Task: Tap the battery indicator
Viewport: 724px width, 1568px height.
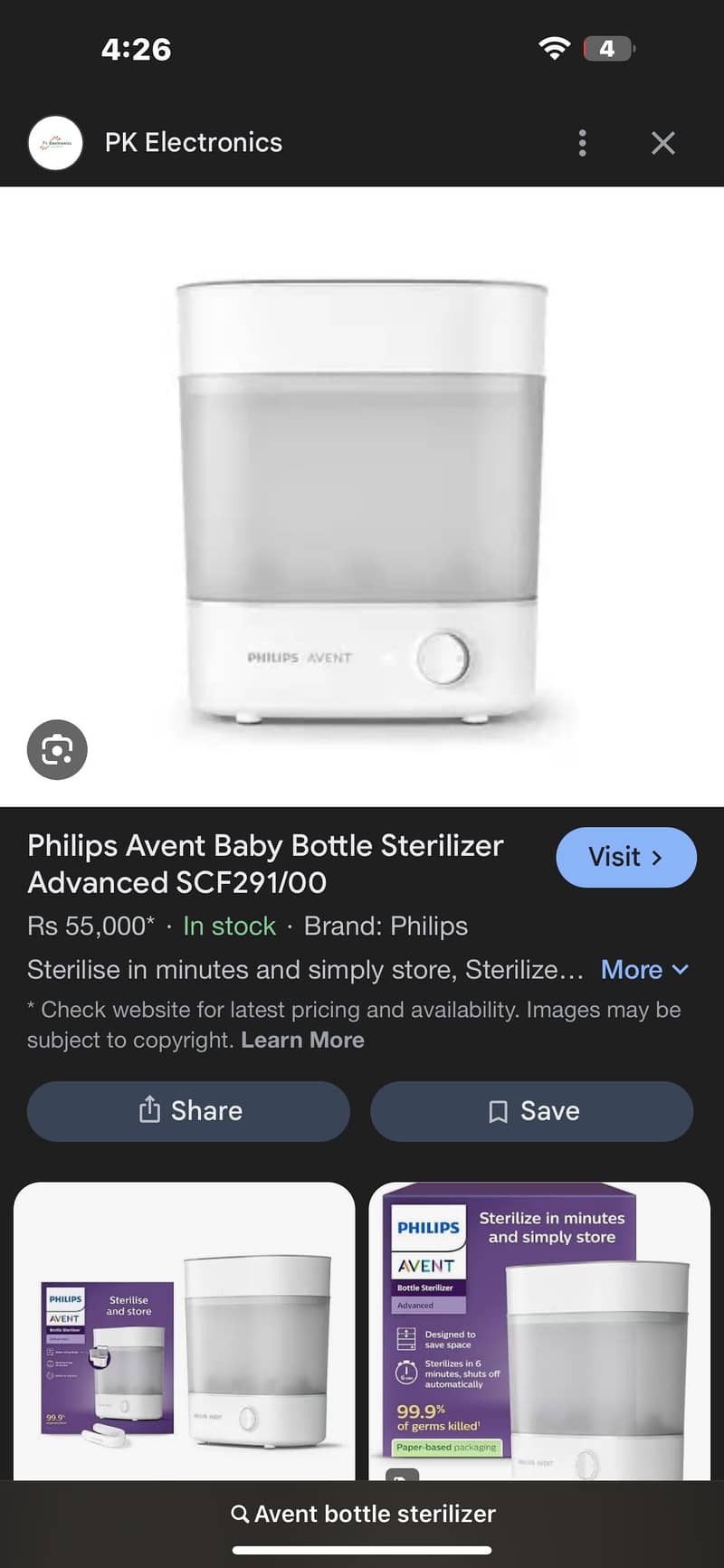Action: click(x=607, y=48)
